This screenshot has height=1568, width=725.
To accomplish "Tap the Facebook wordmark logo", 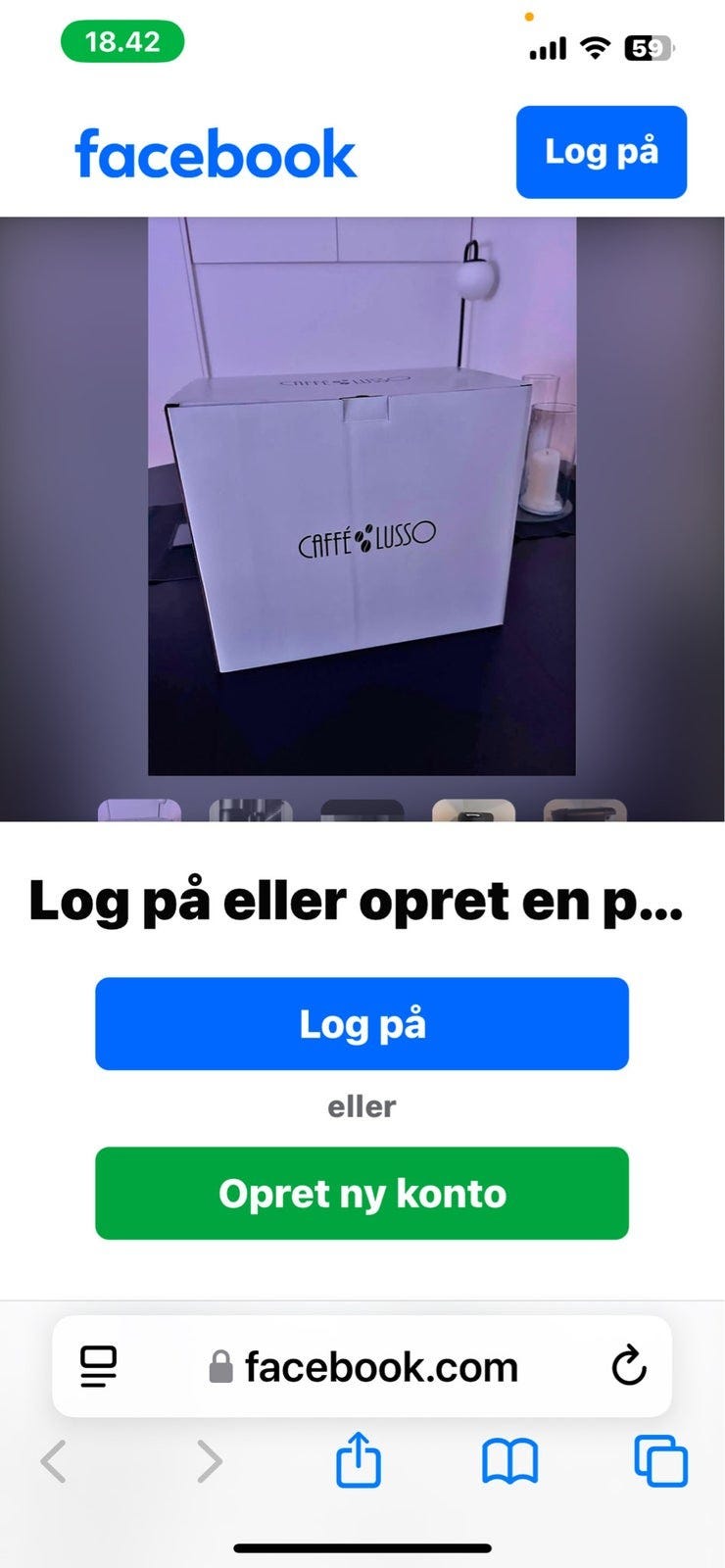I will pos(213,152).
